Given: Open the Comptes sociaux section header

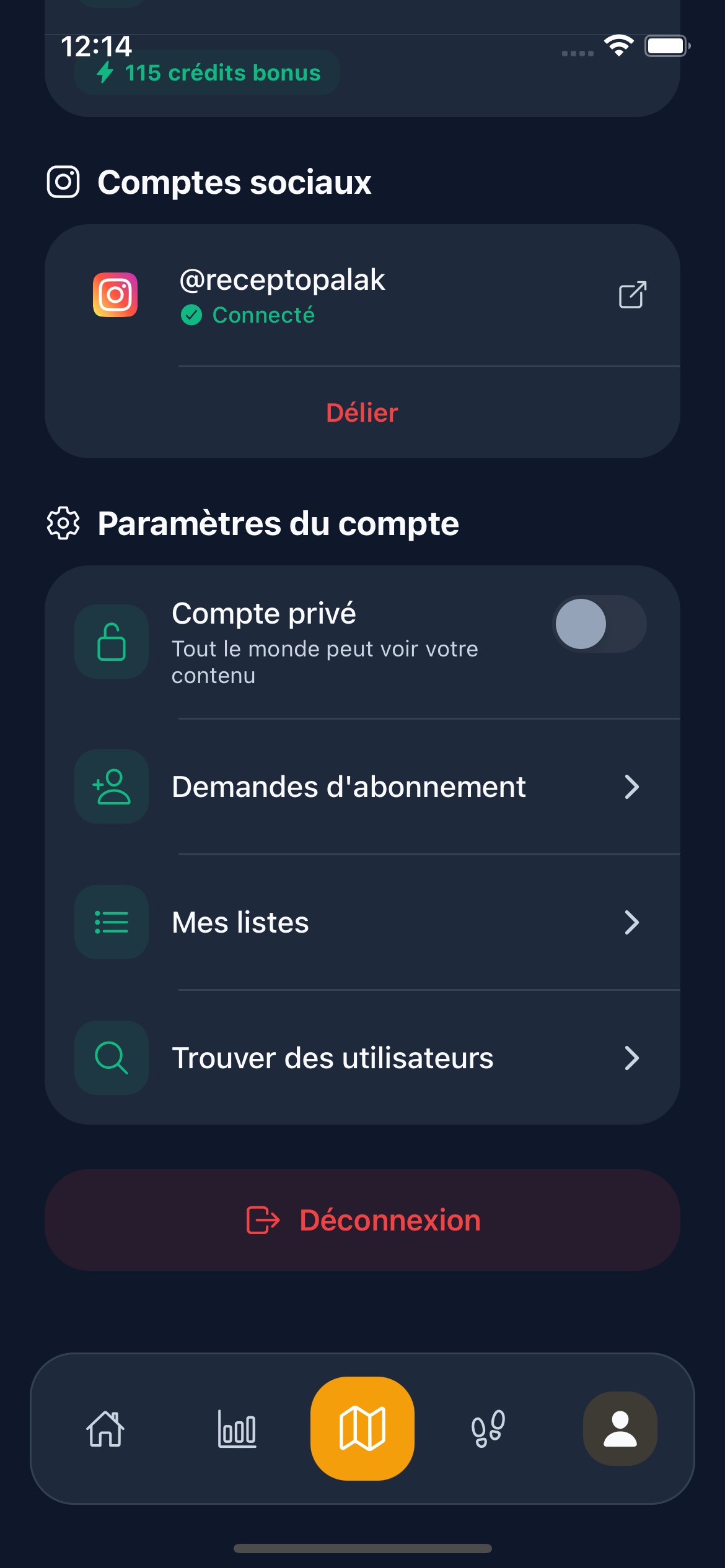Looking at the screenshot, I should coord(234,181).
